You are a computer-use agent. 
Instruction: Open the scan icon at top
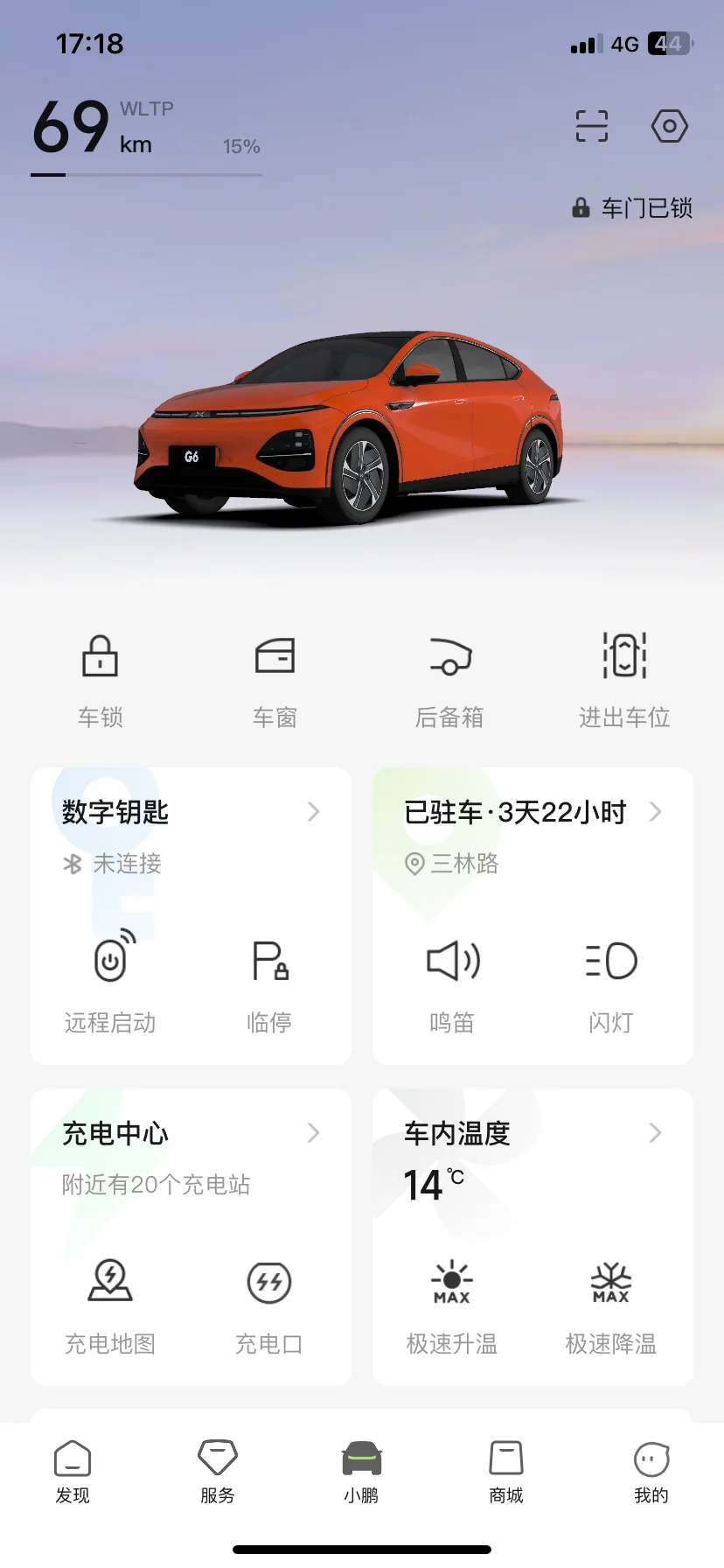pos(591,126)
